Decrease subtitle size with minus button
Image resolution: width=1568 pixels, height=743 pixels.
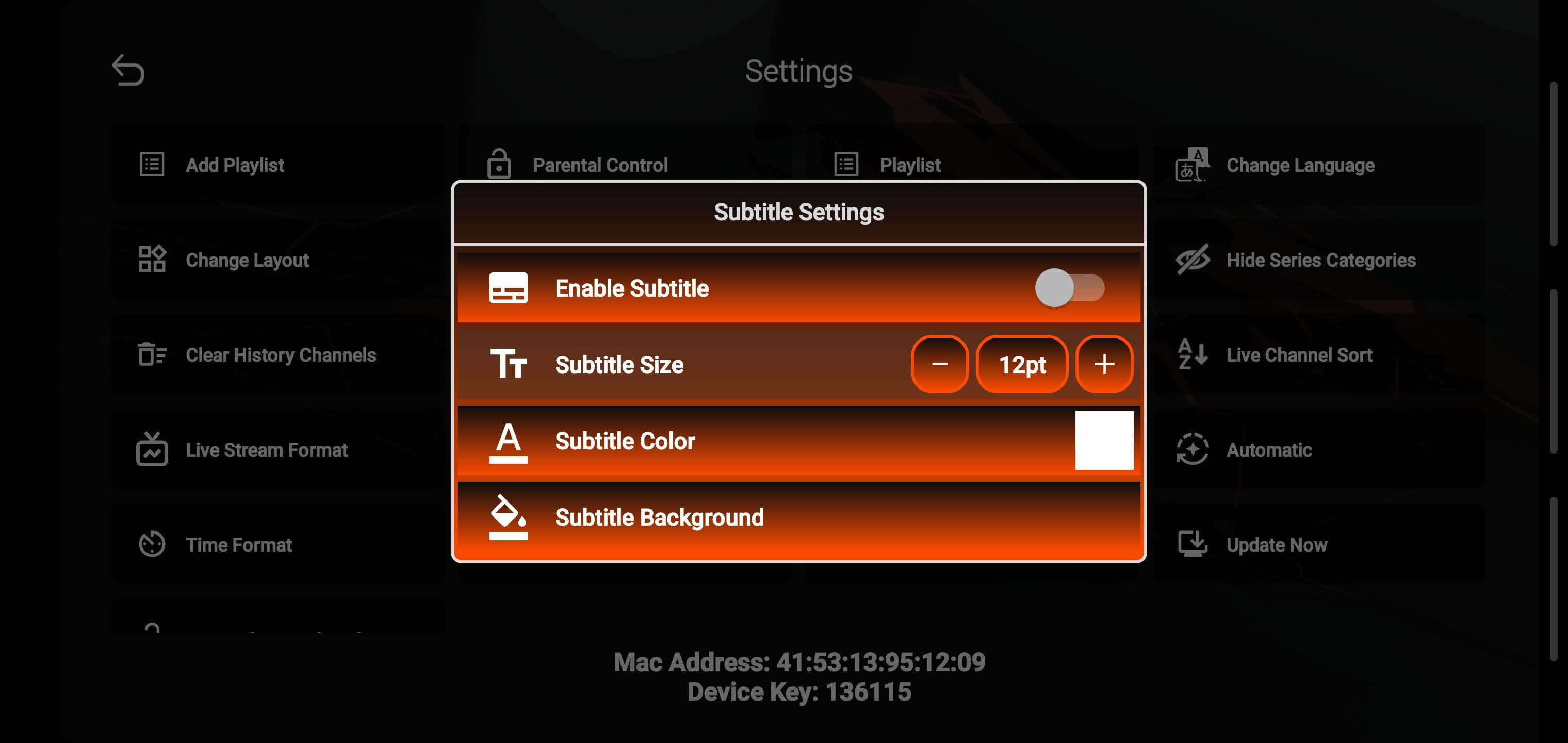click(x=939, y=364)
